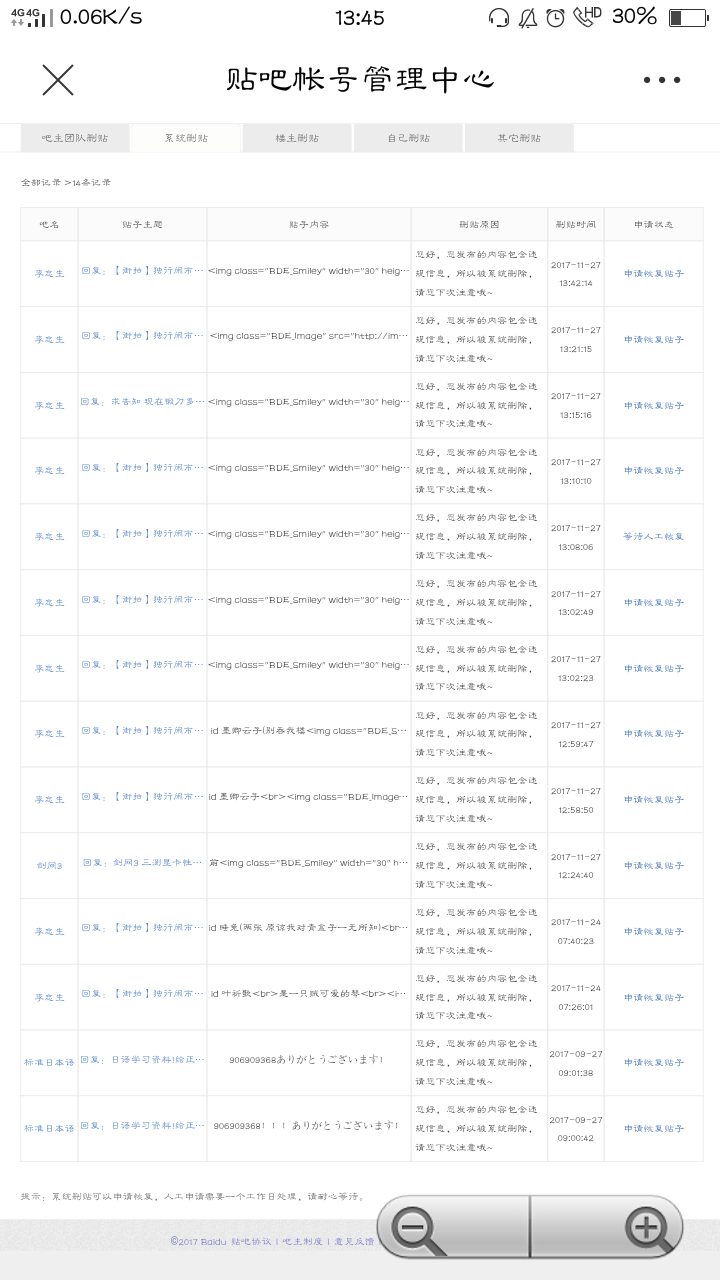Open the 吧主制度 footer link
This screenshot has width=720, height=1280.
tap(302, 1241)
